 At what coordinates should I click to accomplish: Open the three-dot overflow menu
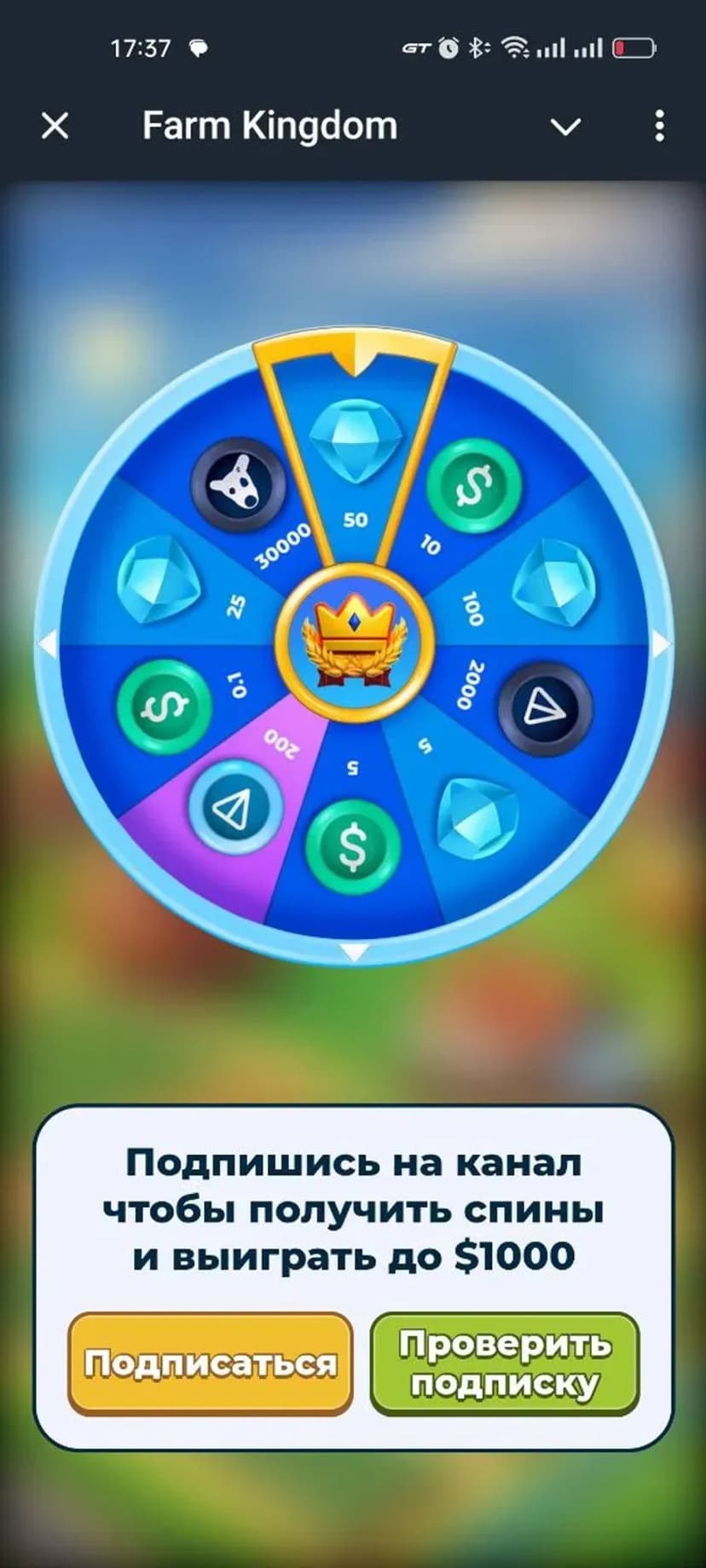tap(659, 126)
